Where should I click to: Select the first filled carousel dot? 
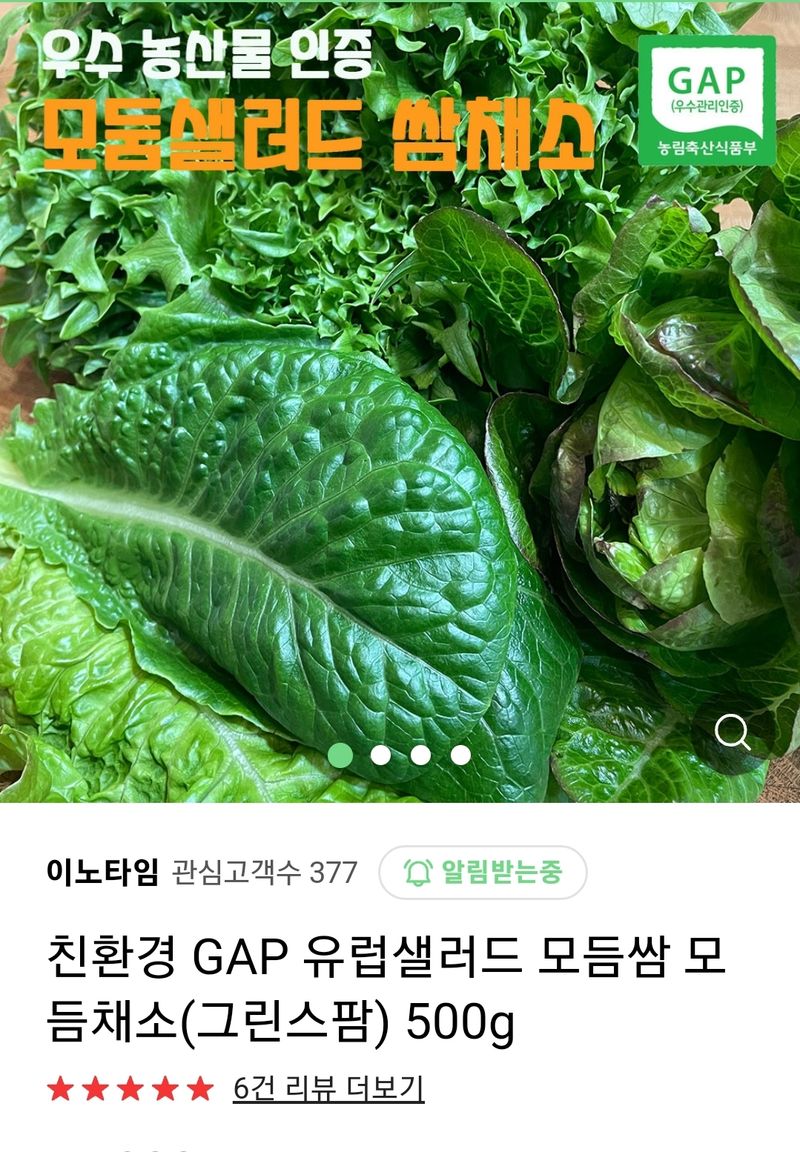pyautogui.click(x=342, y=756)
